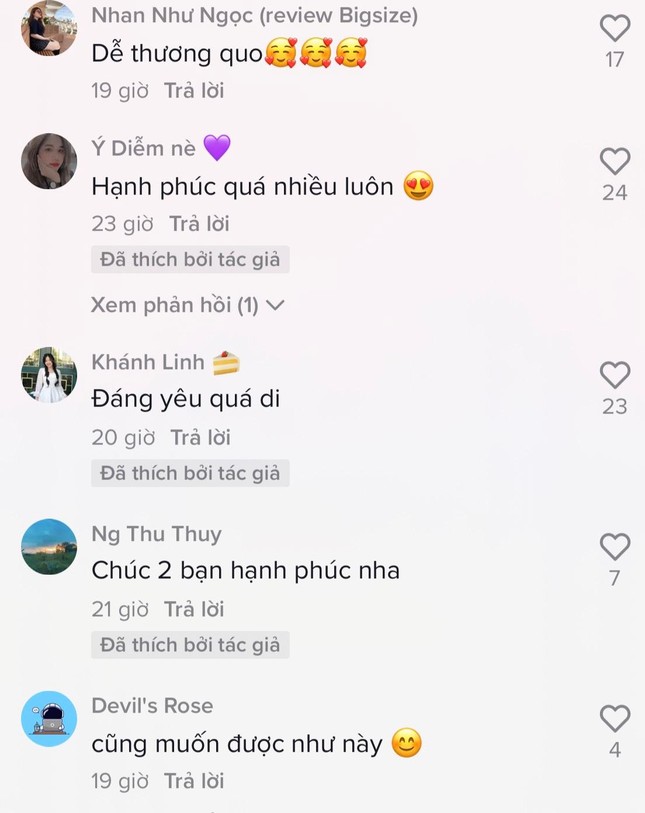Like Ng Thu Thuy's comment

pos(614,547)
